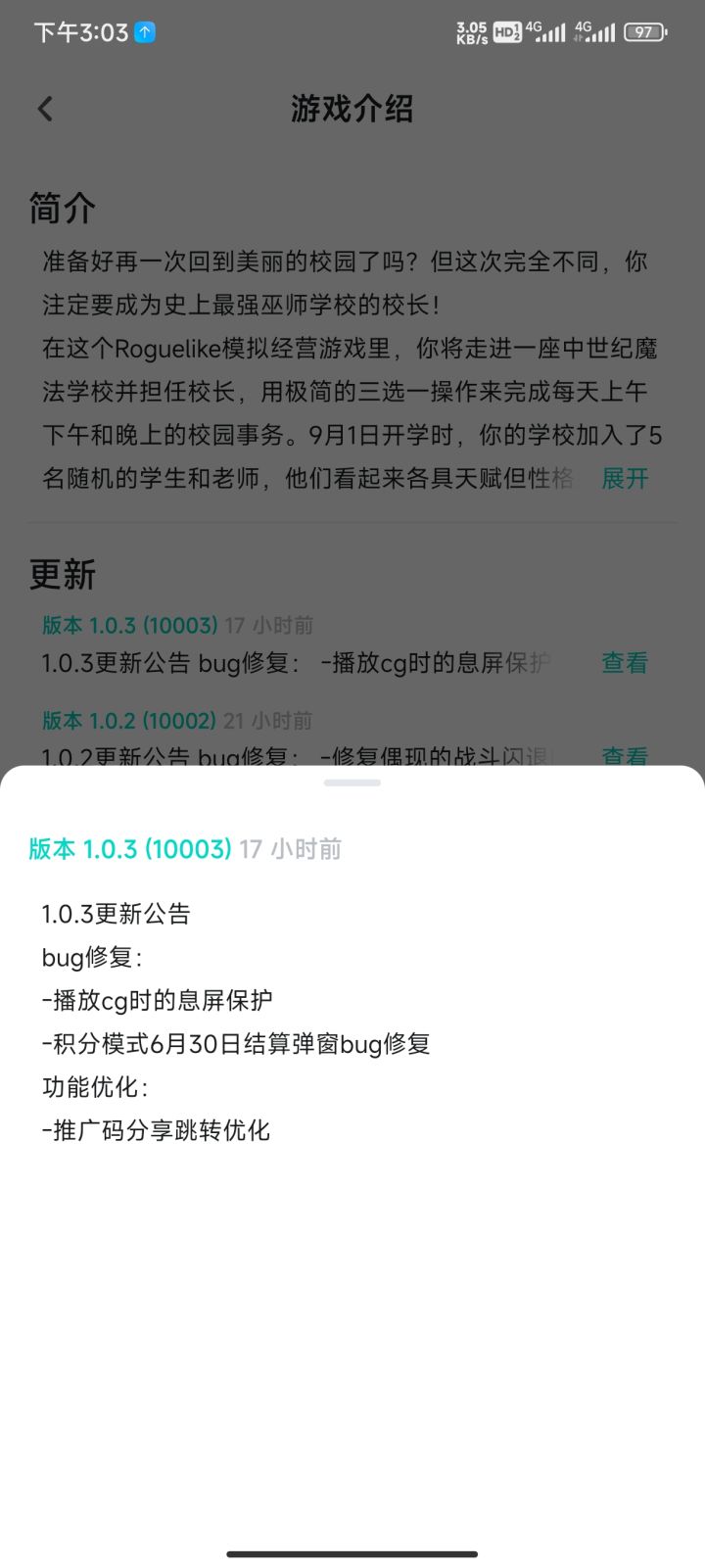The height and width of the screenshot is (1568, 705).
Task: Tap the back arrow to exit 游戏介绍
Action: (44, 109)
